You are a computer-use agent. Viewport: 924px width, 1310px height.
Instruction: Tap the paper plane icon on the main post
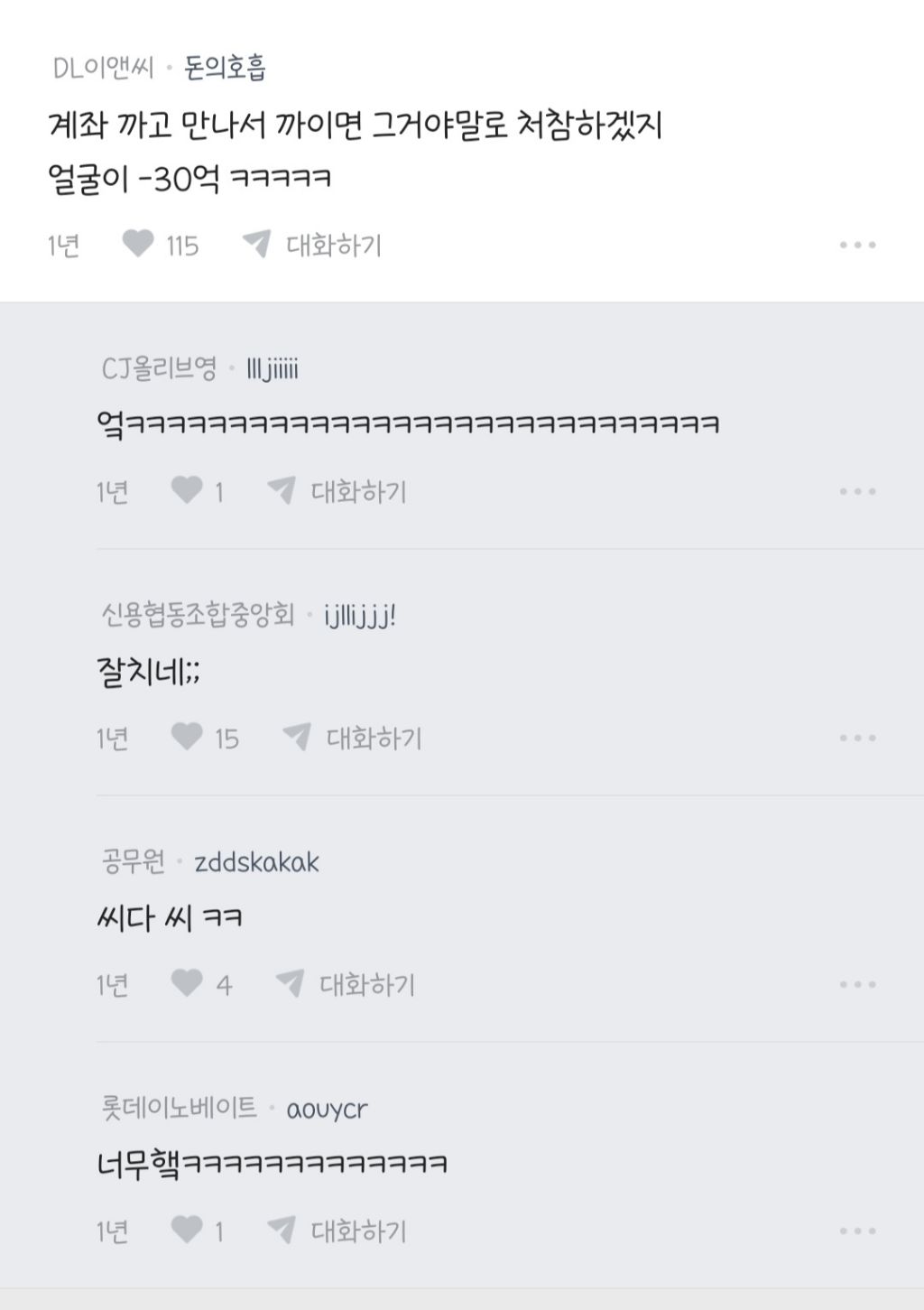pos(255,244)
